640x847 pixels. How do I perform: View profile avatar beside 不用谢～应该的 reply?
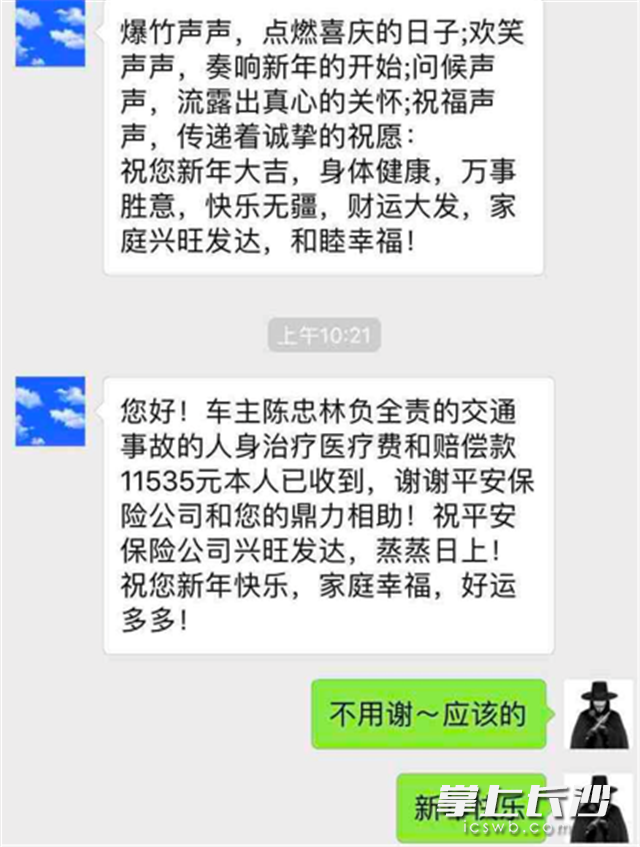(x=601, y=714)
